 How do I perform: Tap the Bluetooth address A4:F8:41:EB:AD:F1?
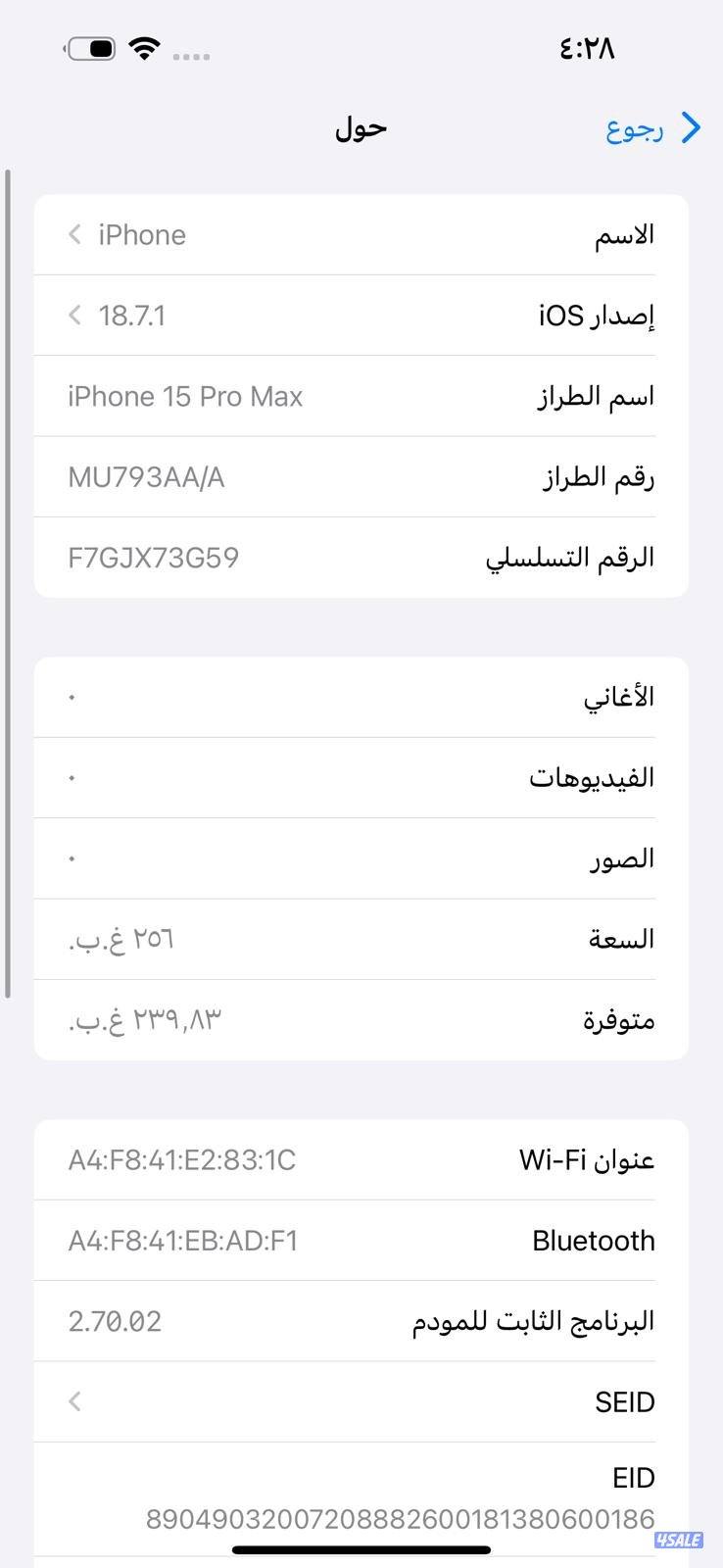pyautogui.click(x=361, y=1241)
